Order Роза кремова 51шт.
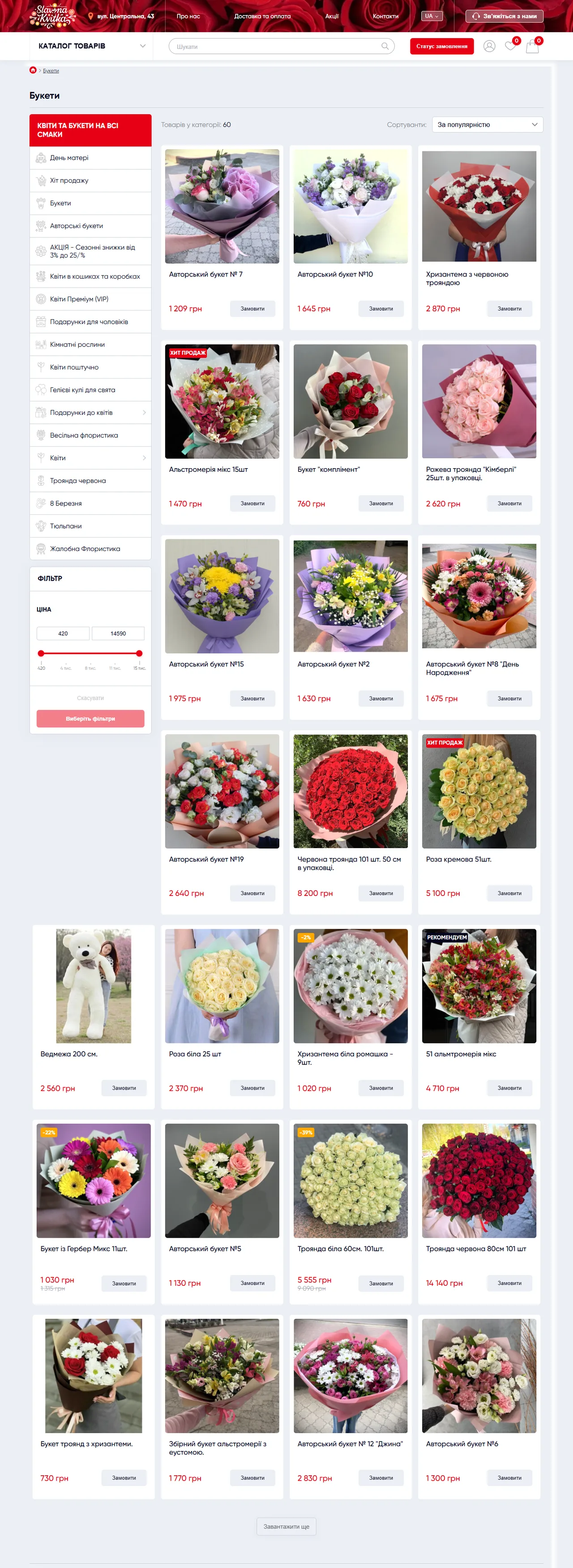 [x=510, y=893]
